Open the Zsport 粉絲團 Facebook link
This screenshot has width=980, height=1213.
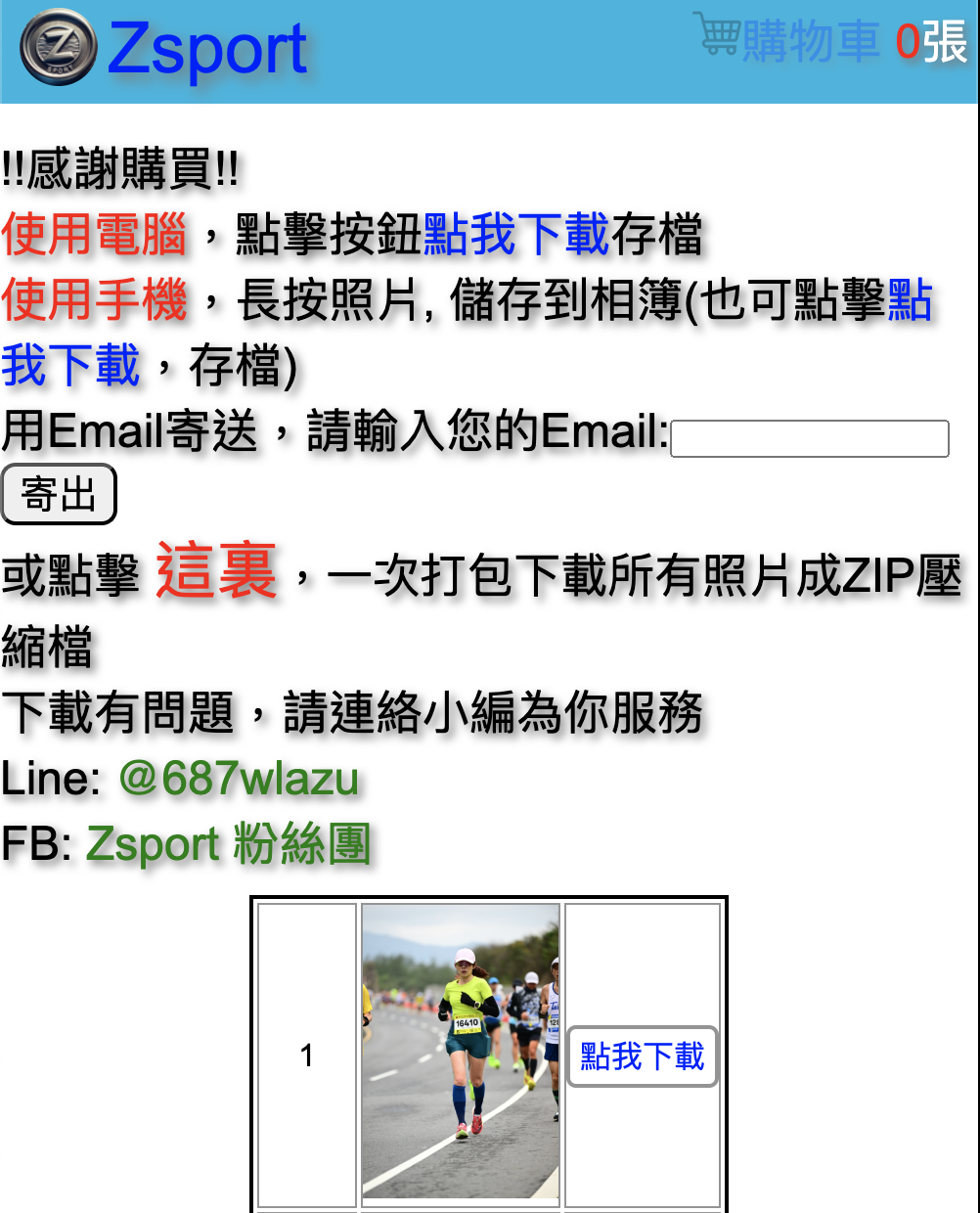pos(228,843)
